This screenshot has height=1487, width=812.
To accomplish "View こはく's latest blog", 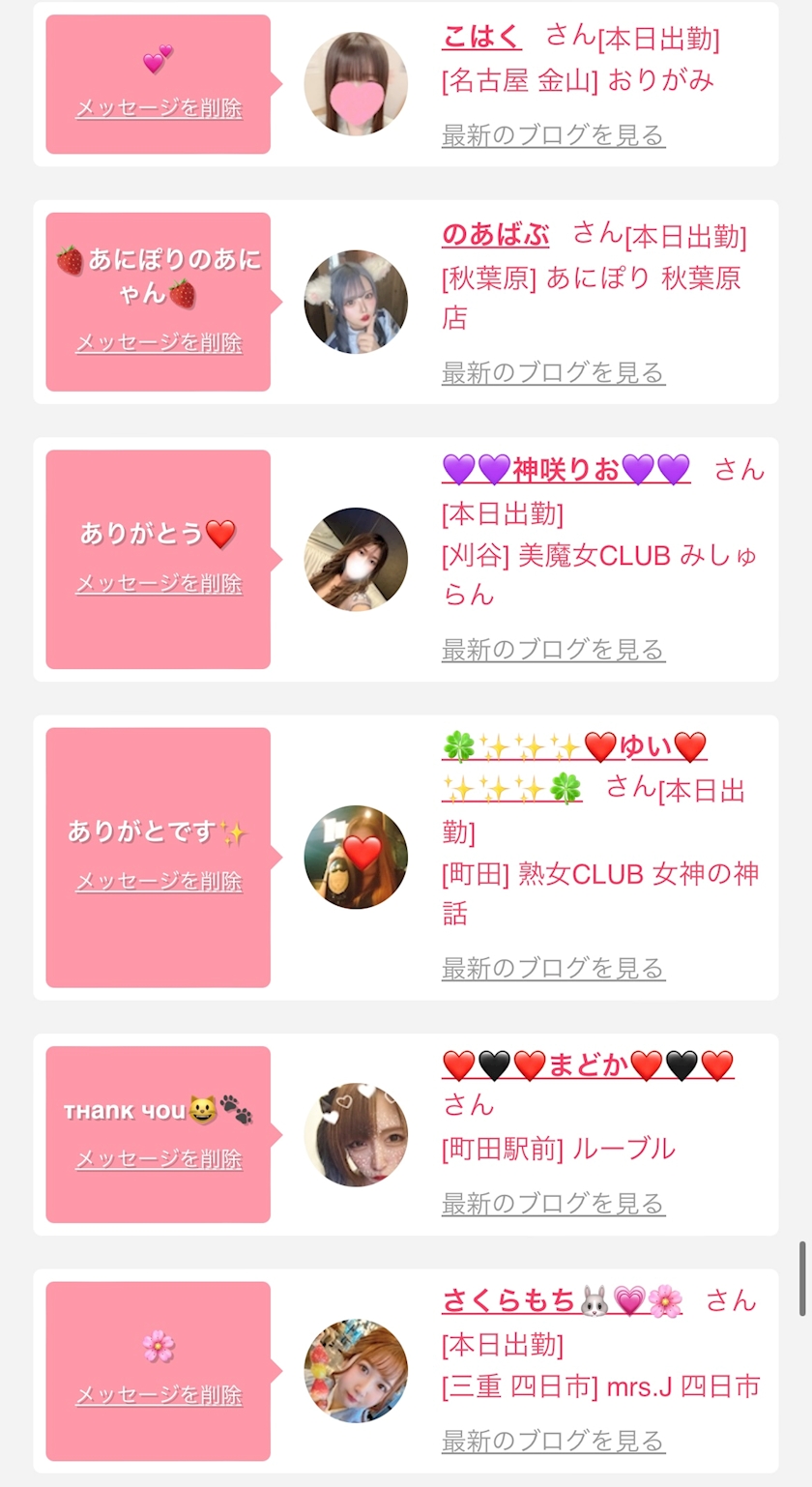I will point(553,135).
